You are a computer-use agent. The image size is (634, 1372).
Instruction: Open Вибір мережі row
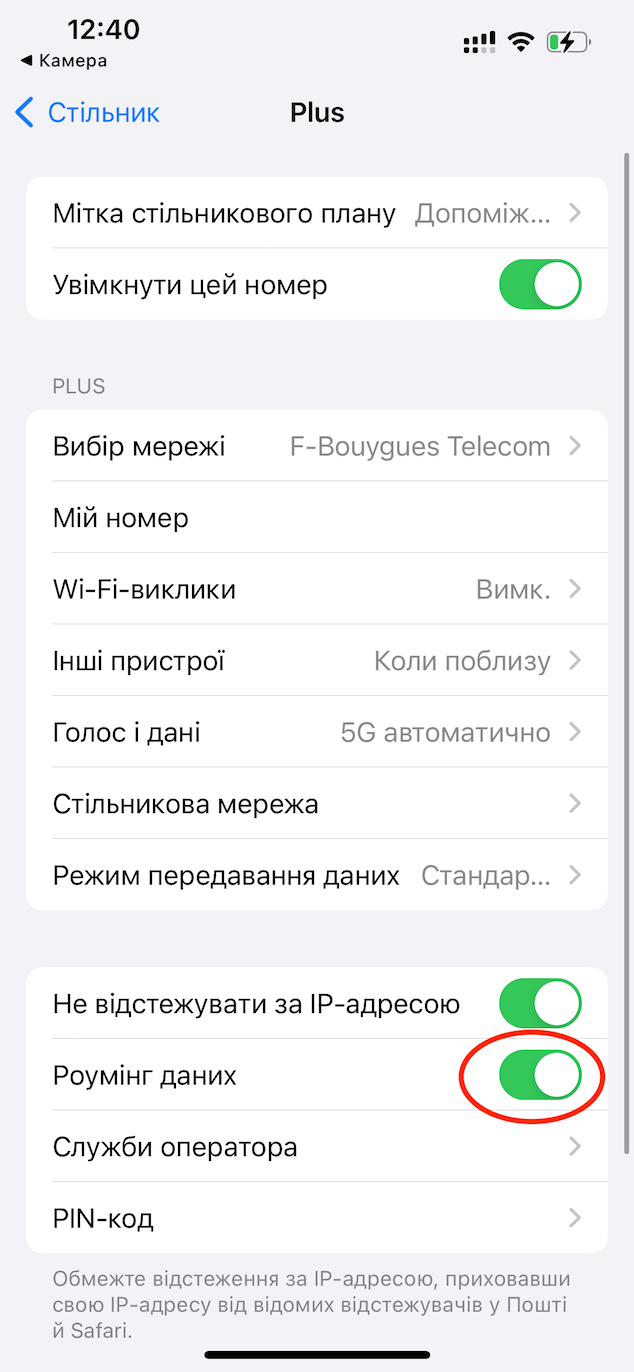[x=316, y=446]
